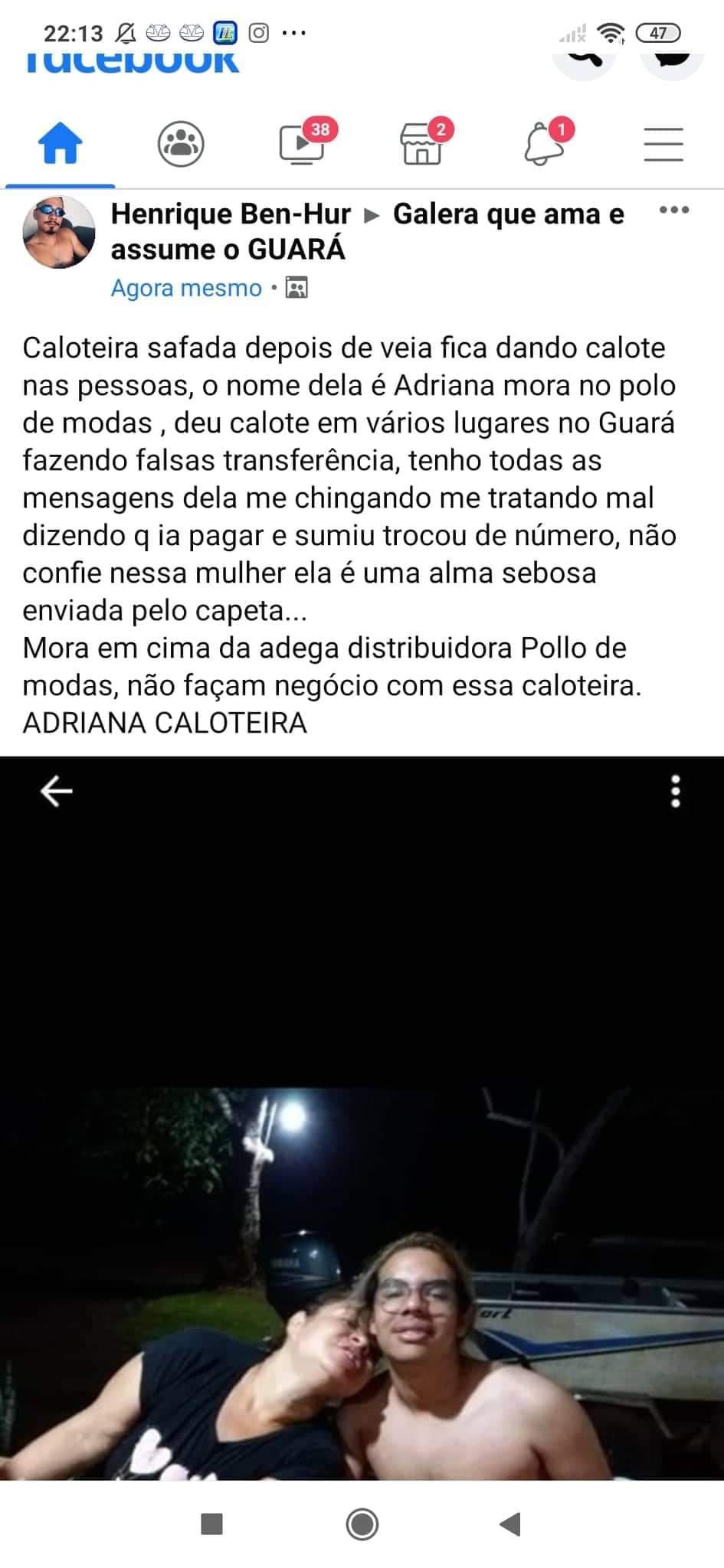Tap the system home button
The height and width of the screenshot is (1568, 724).
point(362,1524)
